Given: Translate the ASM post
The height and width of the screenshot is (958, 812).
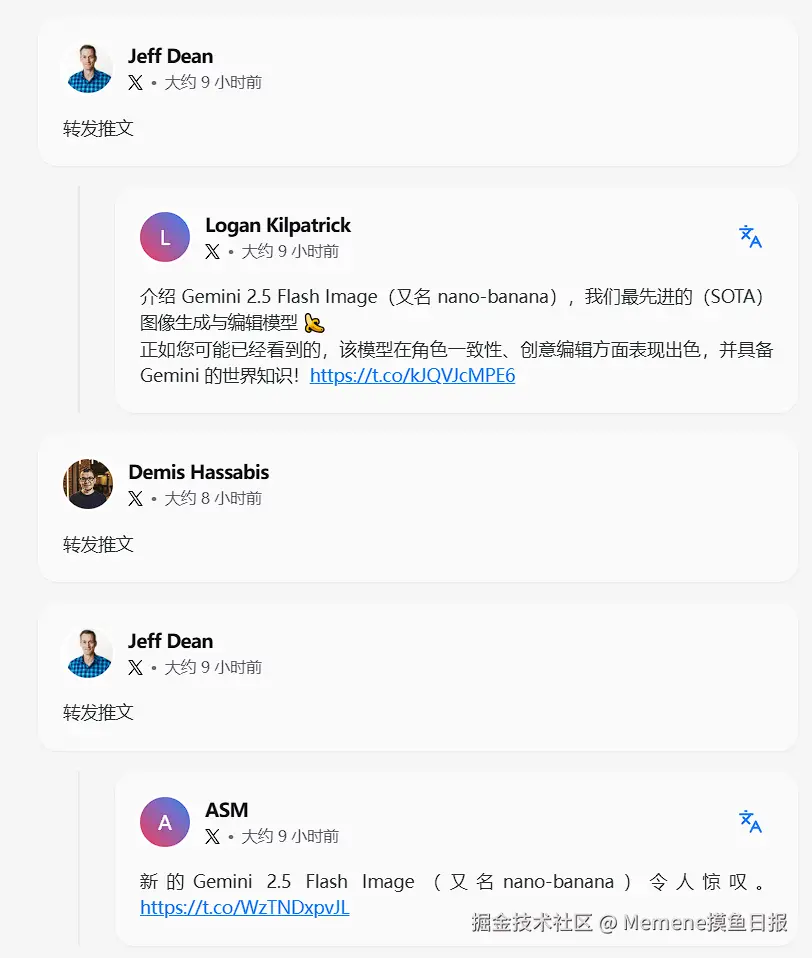Looking at the screenshot, I should tap(750, 822).
